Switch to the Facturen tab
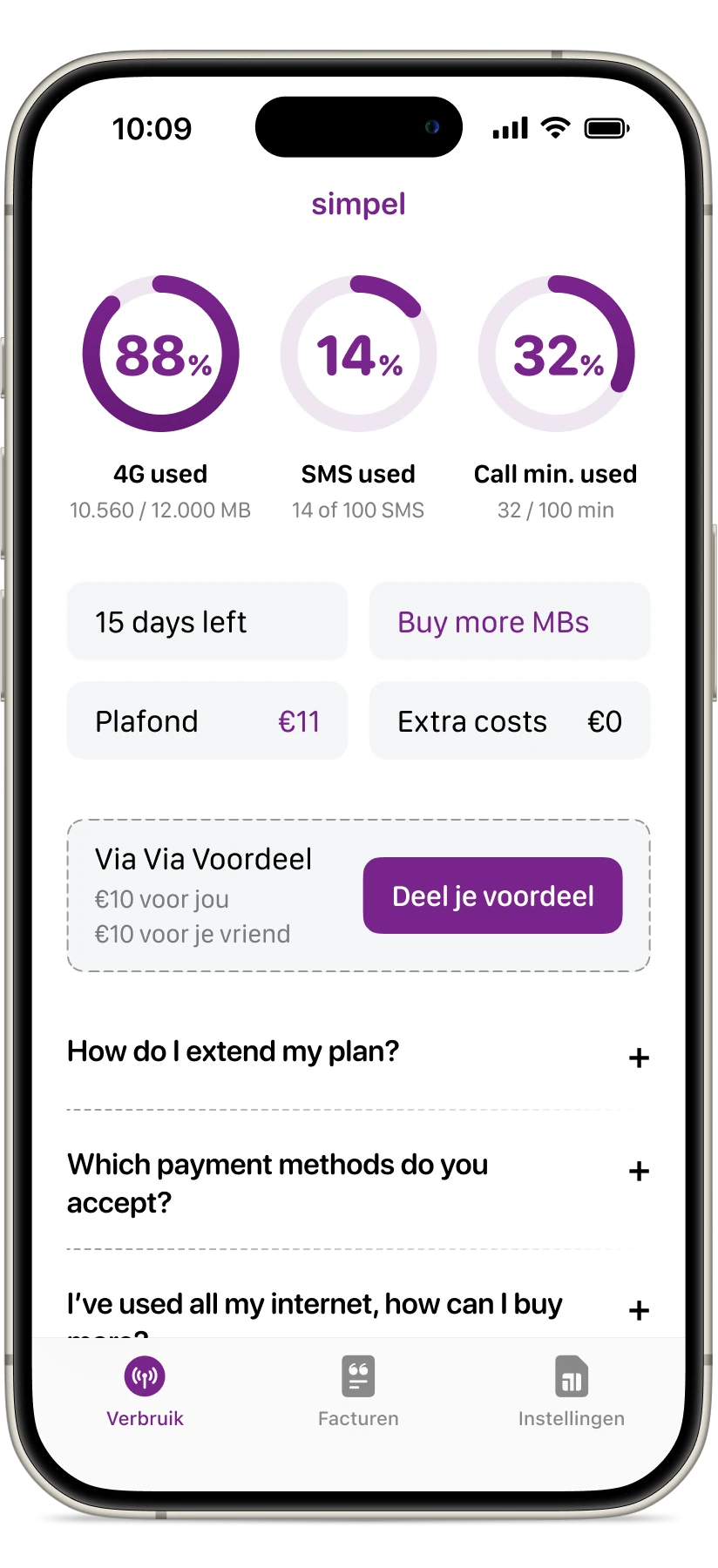Screen dimensions: 718x1568 click(x=358, y=1391)
